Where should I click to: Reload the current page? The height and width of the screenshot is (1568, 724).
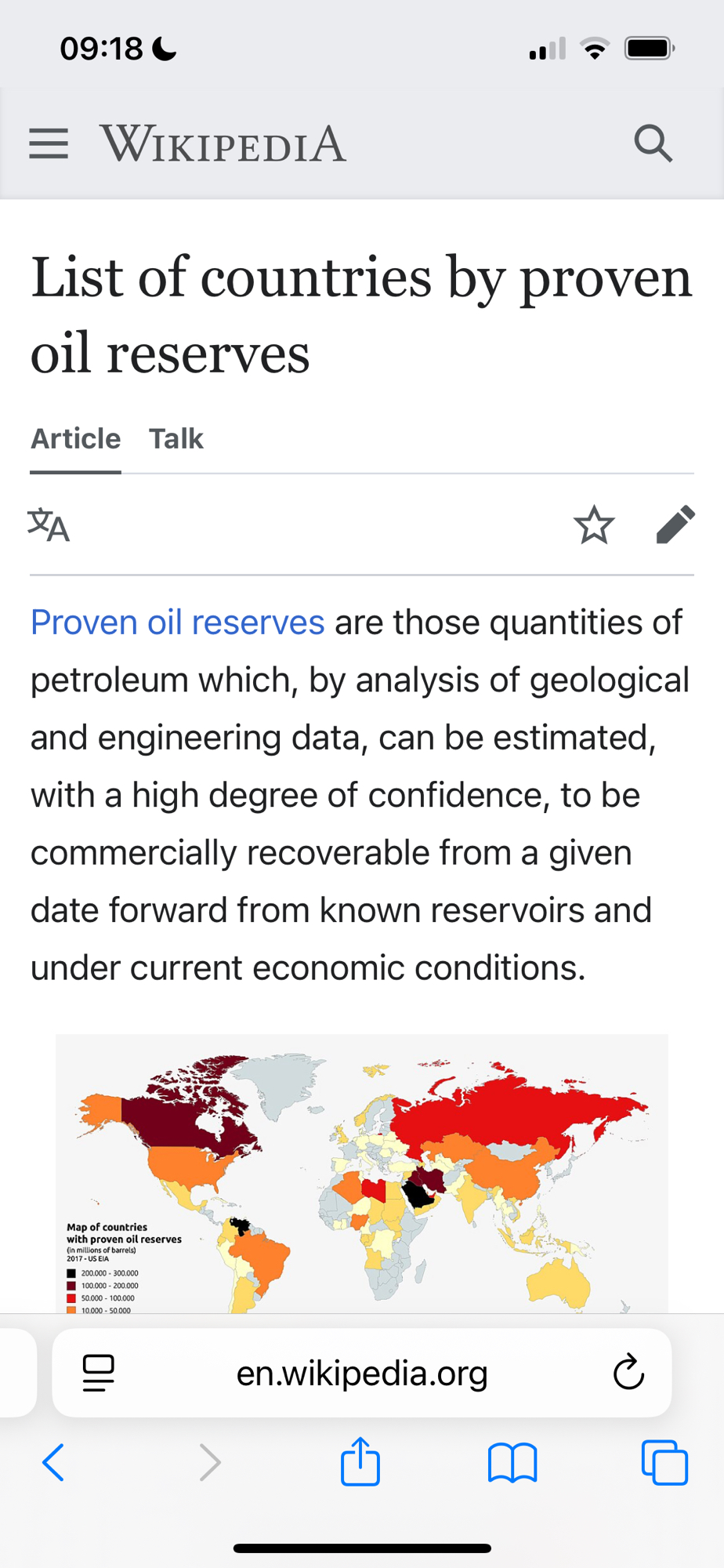click(628, 1373)
